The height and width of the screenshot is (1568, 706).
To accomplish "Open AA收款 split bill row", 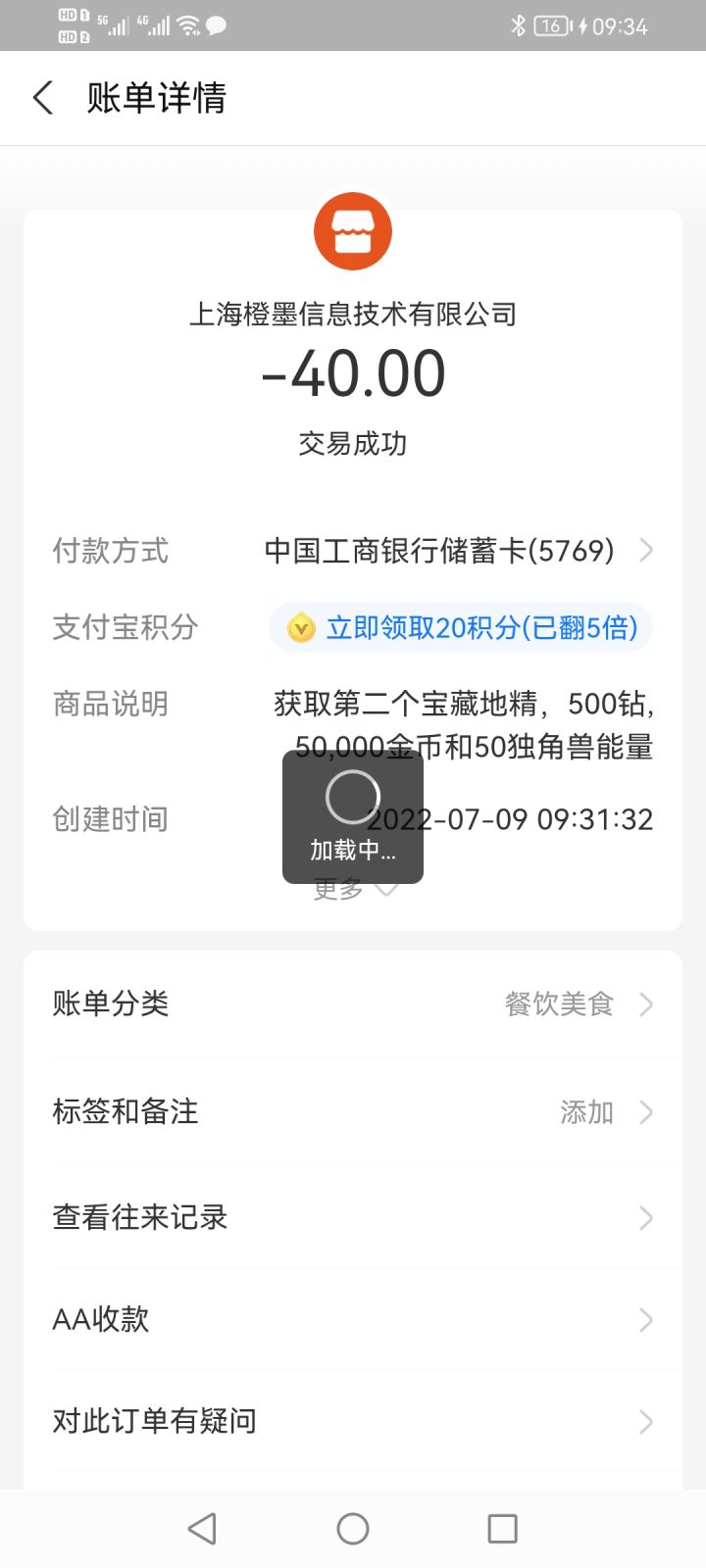I will 353,1320.
